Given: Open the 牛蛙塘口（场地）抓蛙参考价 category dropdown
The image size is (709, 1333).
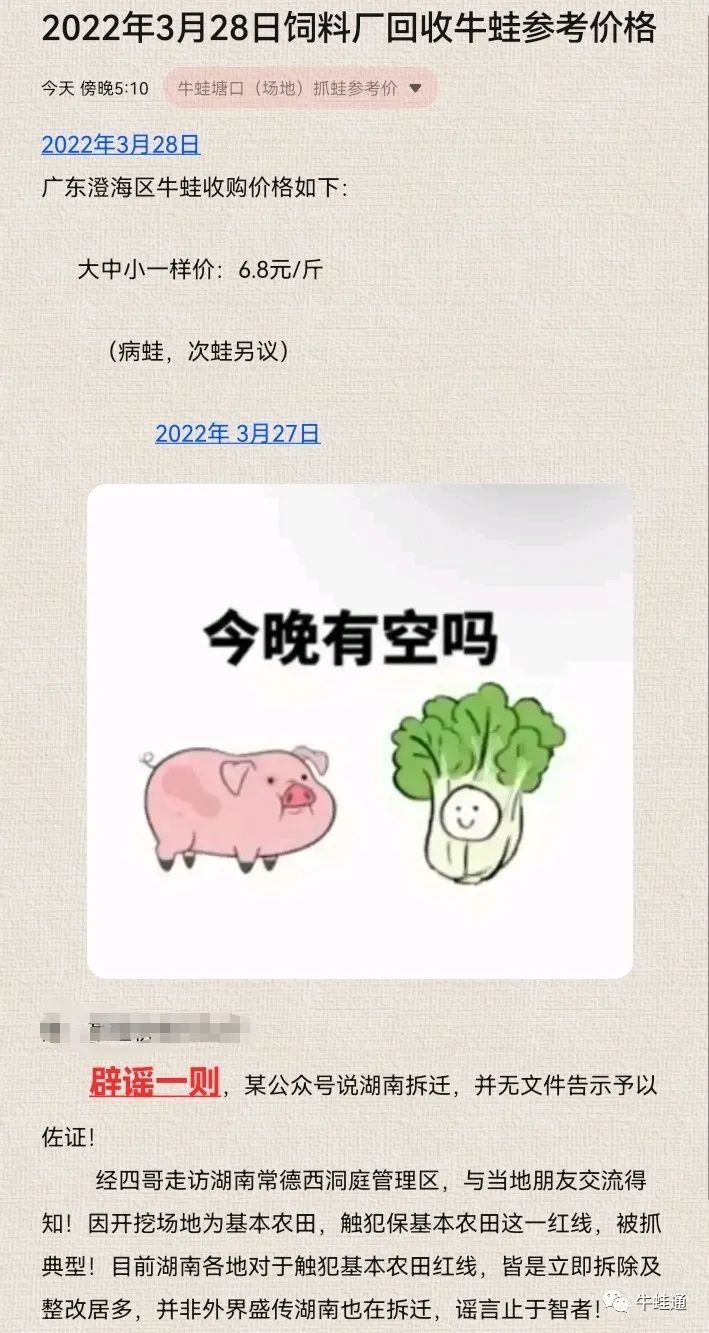Looking at the screenshot, I should [x=300, y=88].
